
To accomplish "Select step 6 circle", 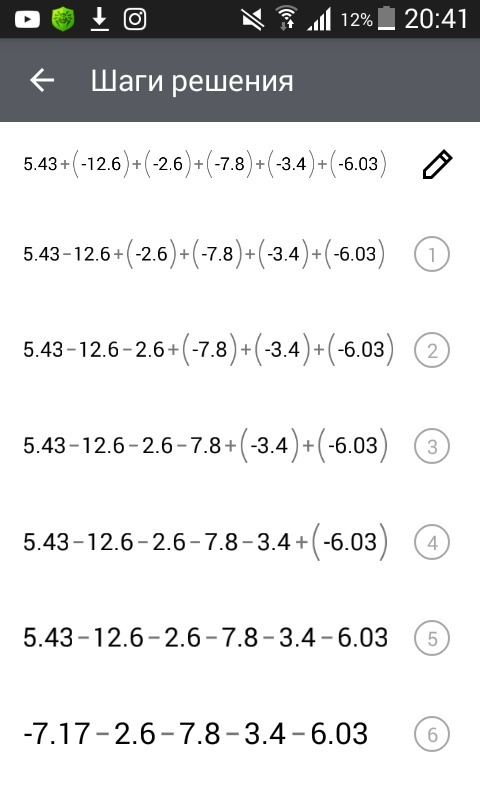I will tap(432, 734).
